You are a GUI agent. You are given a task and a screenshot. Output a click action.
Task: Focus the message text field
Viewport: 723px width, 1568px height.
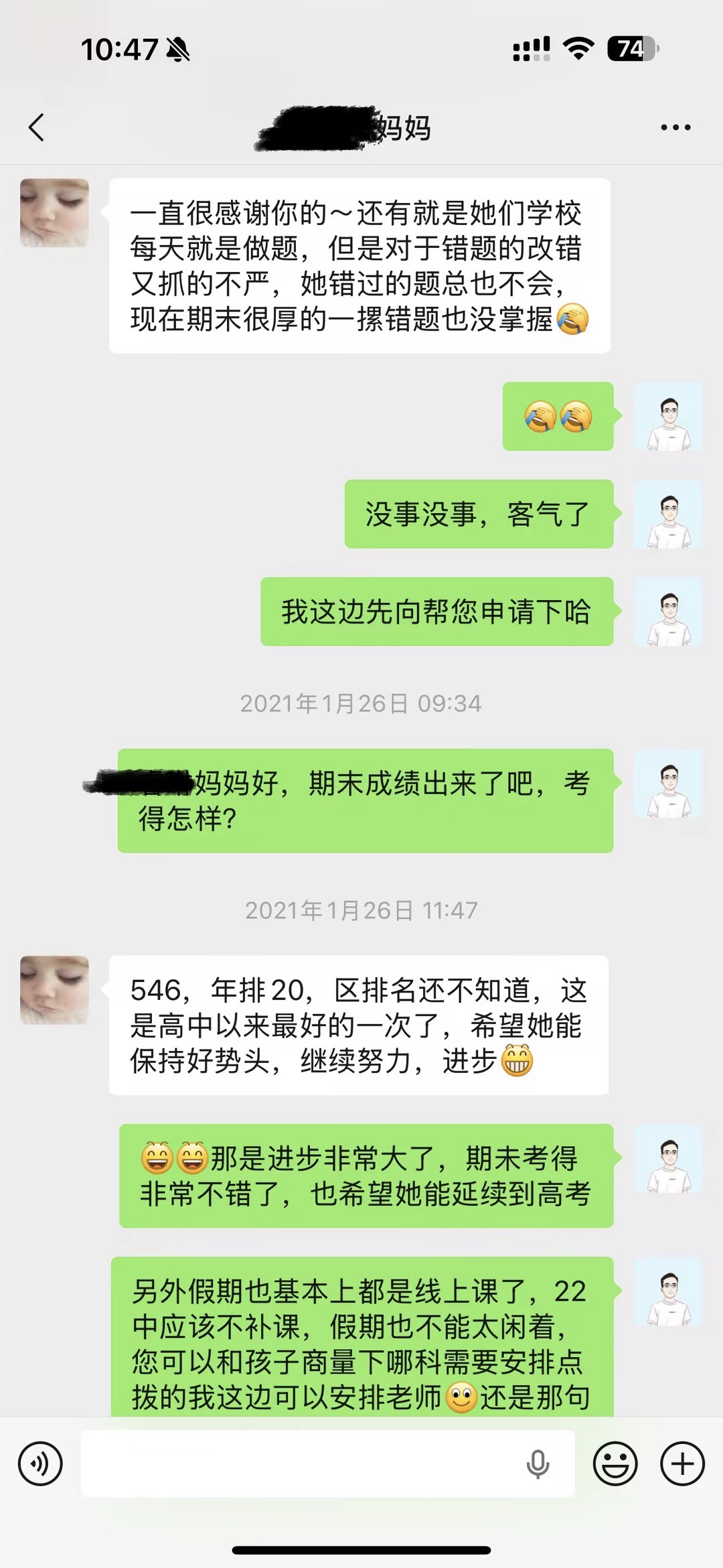301,1464
